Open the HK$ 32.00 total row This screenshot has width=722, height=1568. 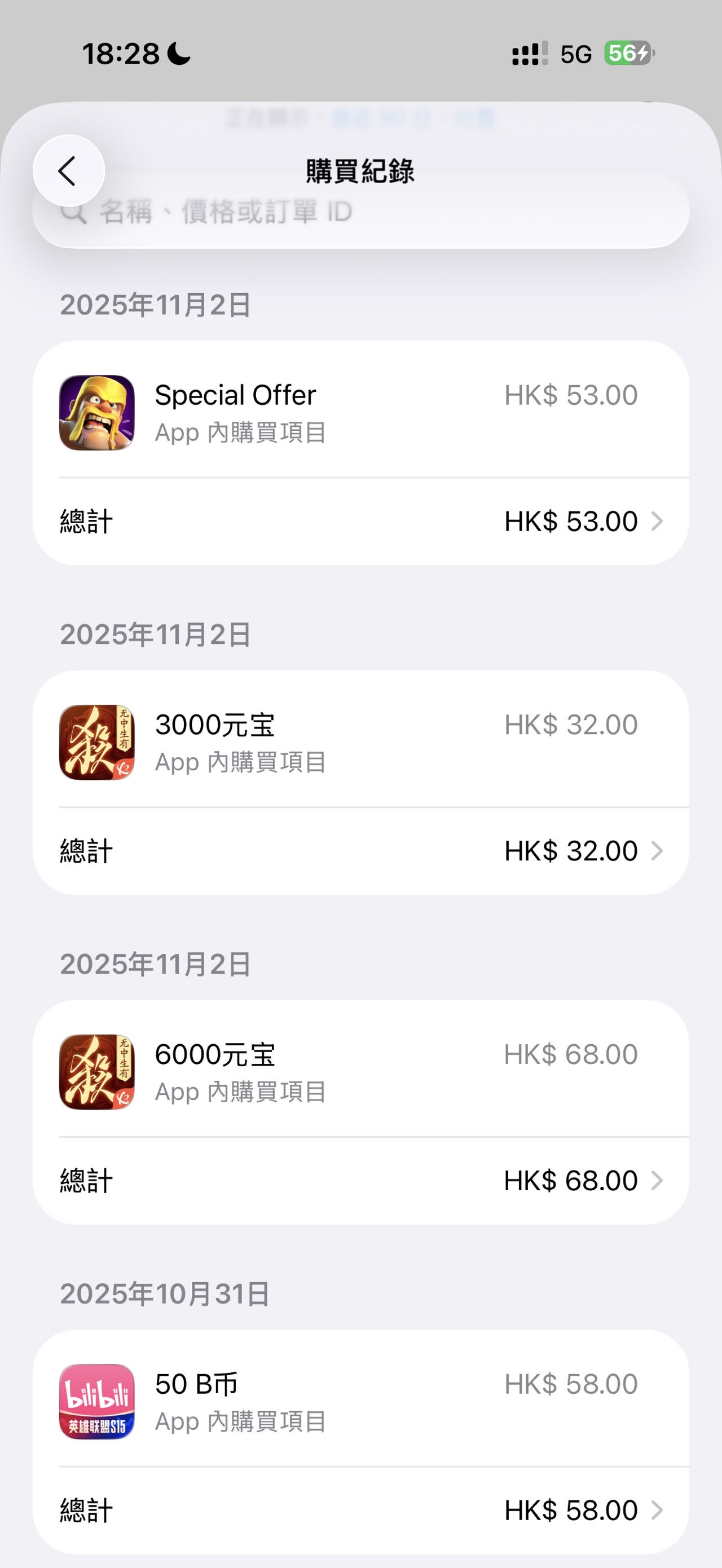[360, 851]
